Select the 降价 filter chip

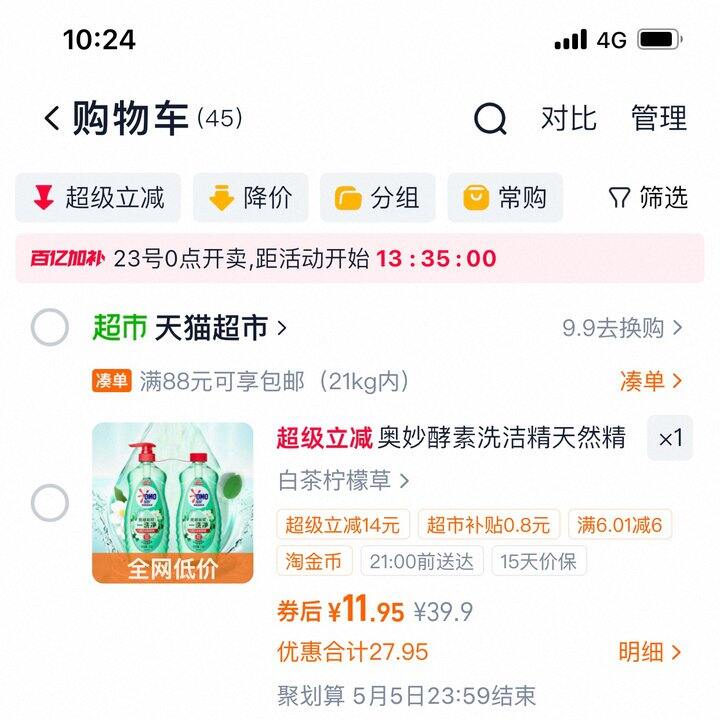click(250, 198)
